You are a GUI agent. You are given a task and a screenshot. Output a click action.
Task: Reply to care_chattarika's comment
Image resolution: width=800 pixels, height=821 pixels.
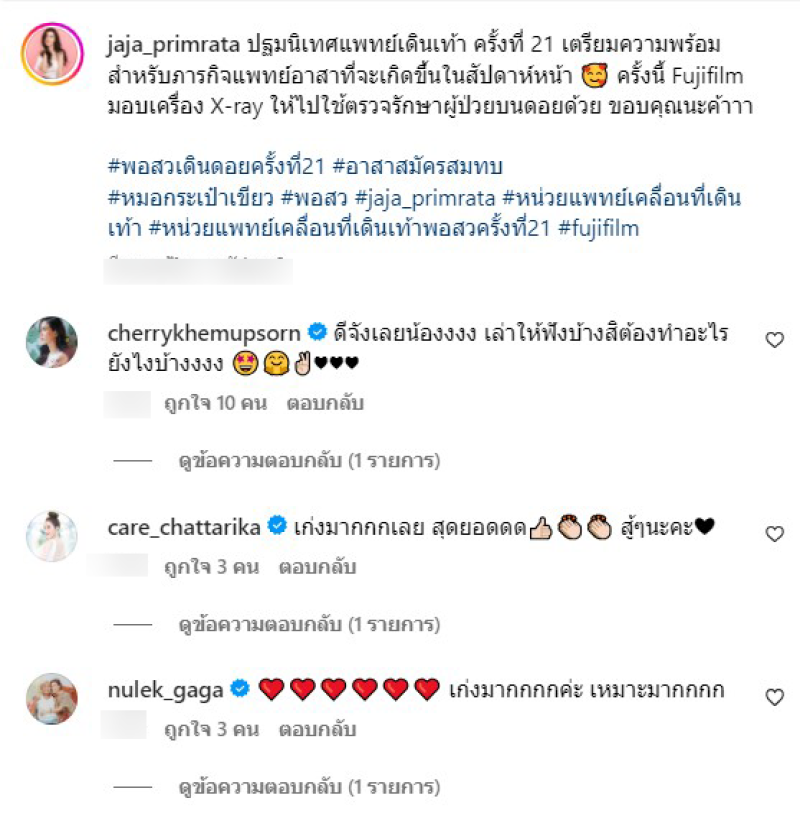click(x=316, y=567)
